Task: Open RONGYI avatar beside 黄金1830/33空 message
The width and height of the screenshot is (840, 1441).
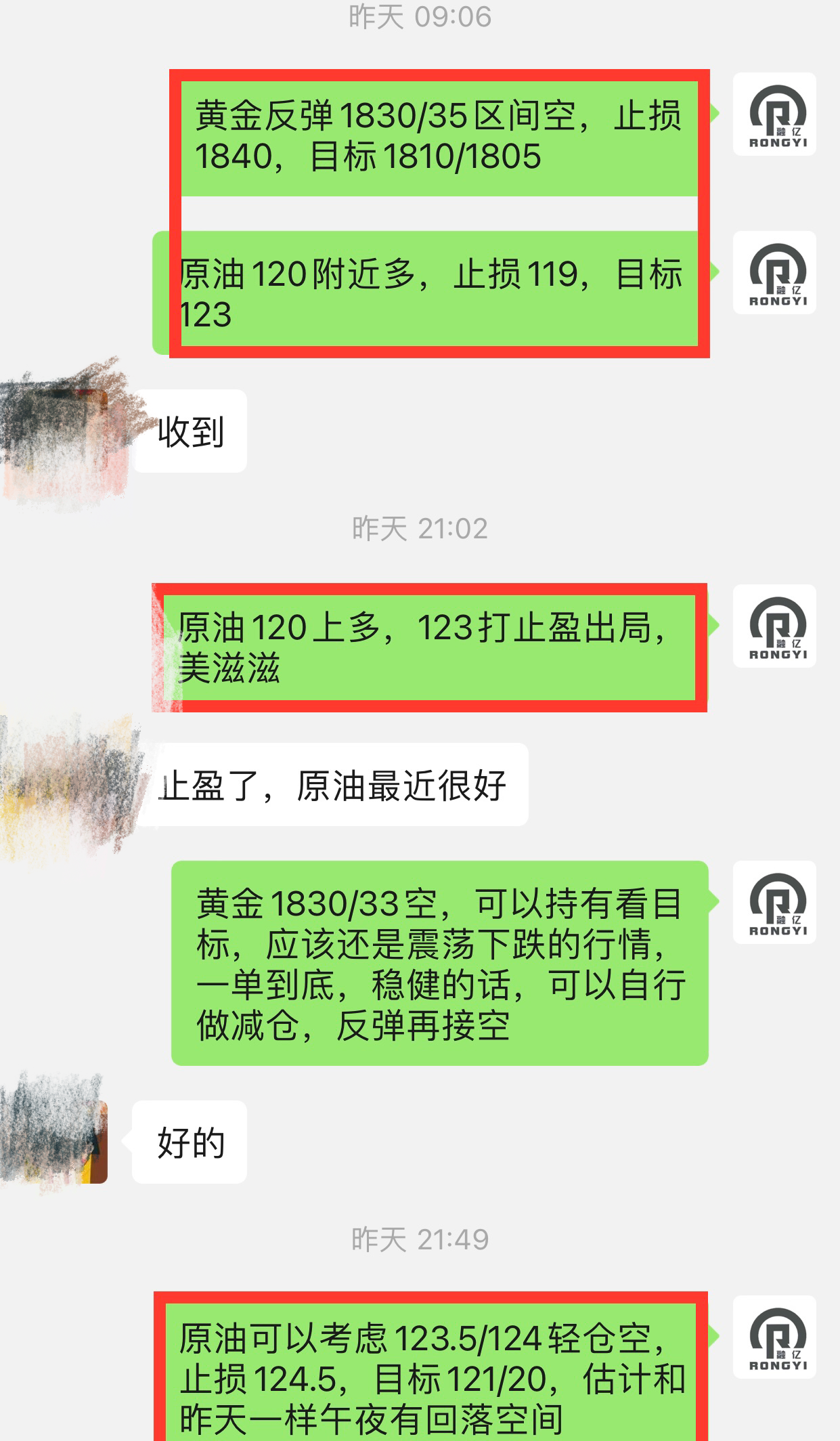Action: click(x=774, y=903)
